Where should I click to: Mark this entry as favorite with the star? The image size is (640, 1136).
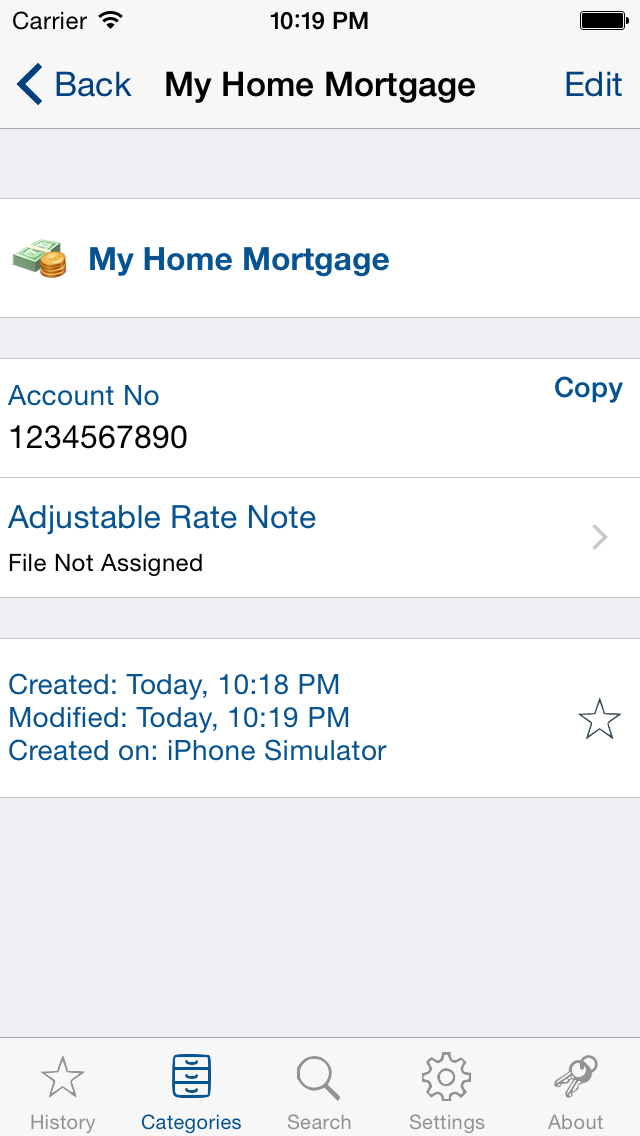(599, 719)
